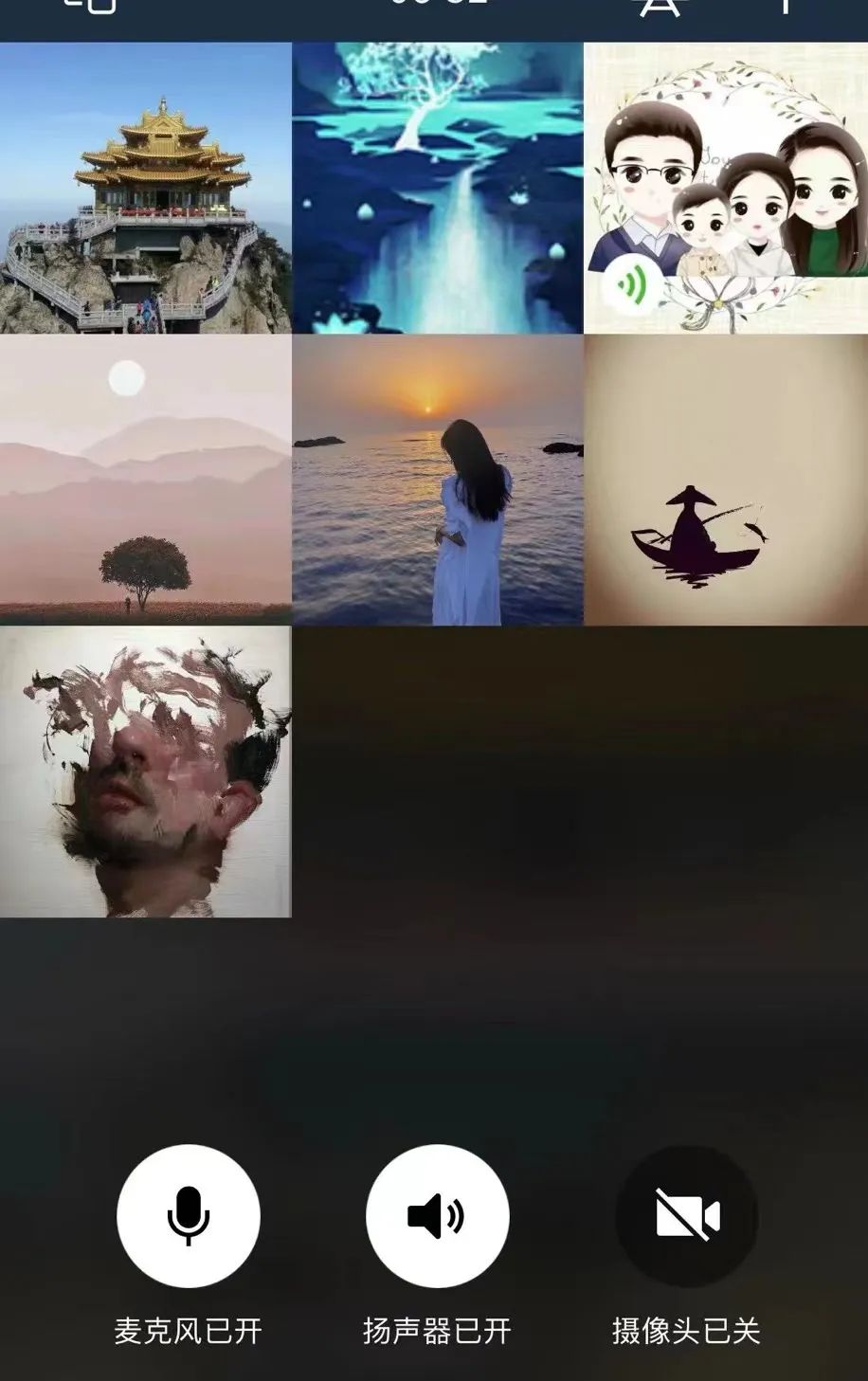Screen dimensions: 868x1381
Task: Tap the painted face portrait participant
Action: (x=145, y=772)
